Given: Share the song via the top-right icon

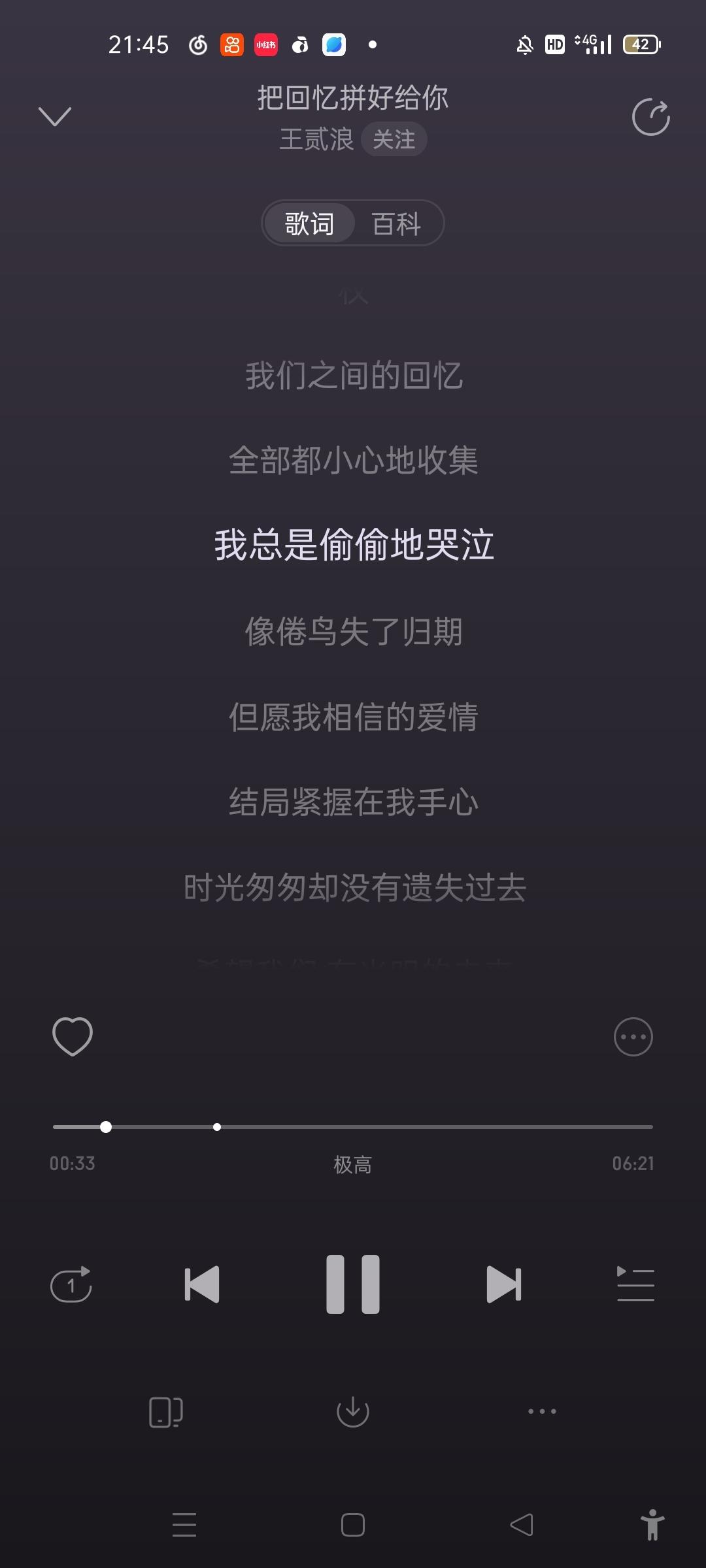Looking at the screenshot, I should point(651,117).
